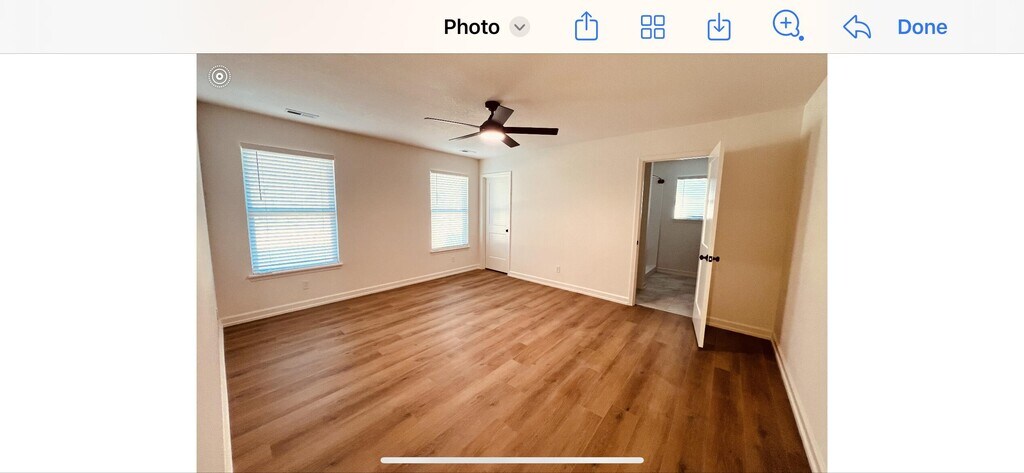Save the photo with download icon
The image size is (1024, 473).
pos(719,27)
